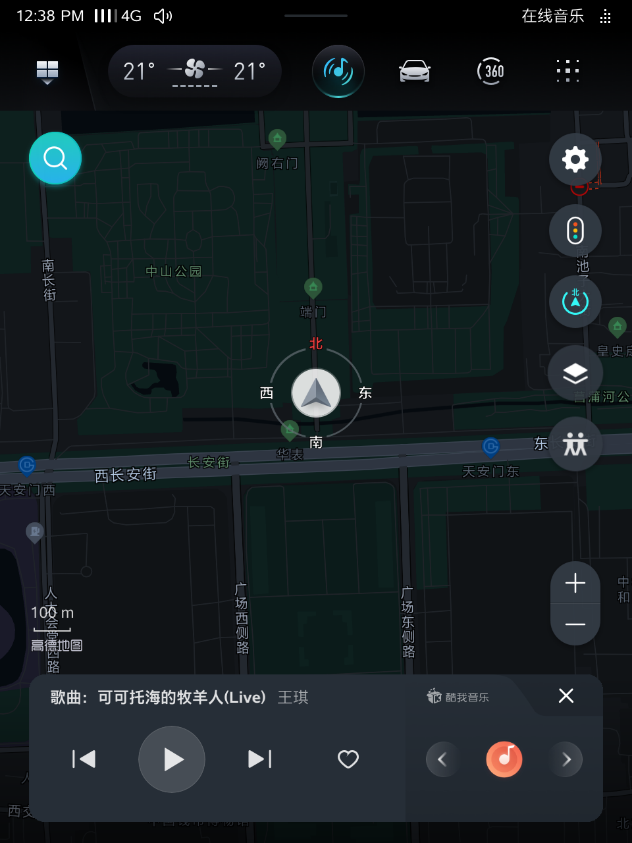Open the 360 camera view
This screenshot has height=843, width=632.
point(491,71)
